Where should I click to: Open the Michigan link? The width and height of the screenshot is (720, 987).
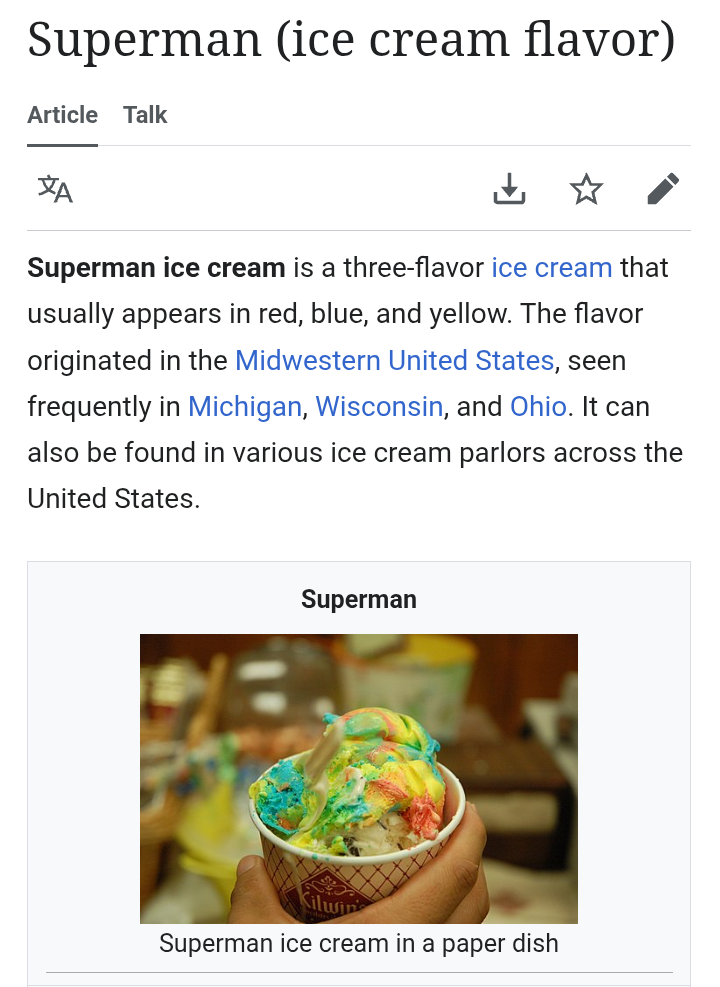[245, 406]
